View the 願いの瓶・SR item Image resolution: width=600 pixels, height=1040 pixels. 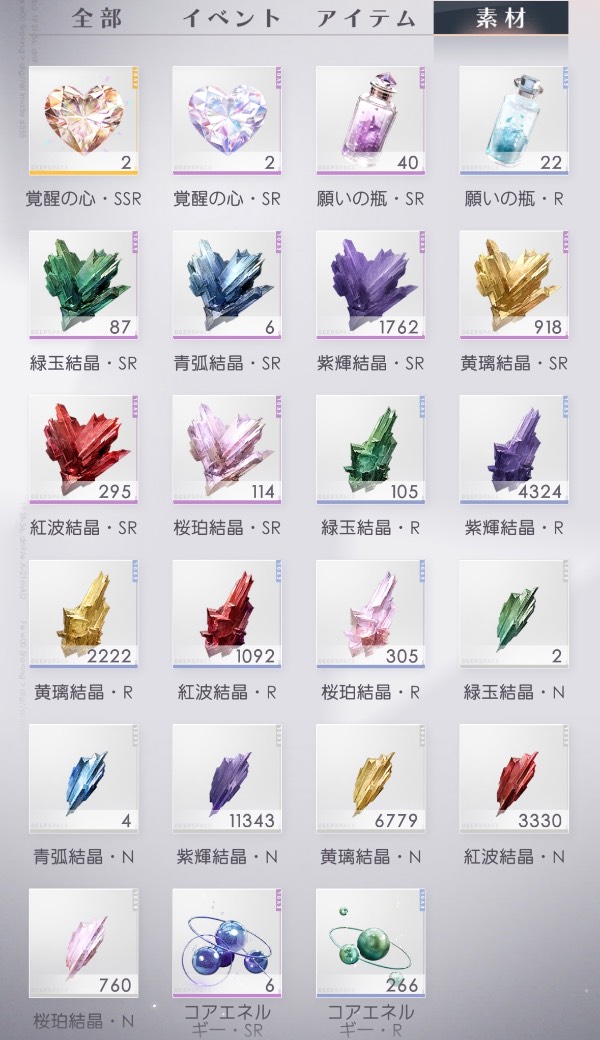tap(370, 120)
